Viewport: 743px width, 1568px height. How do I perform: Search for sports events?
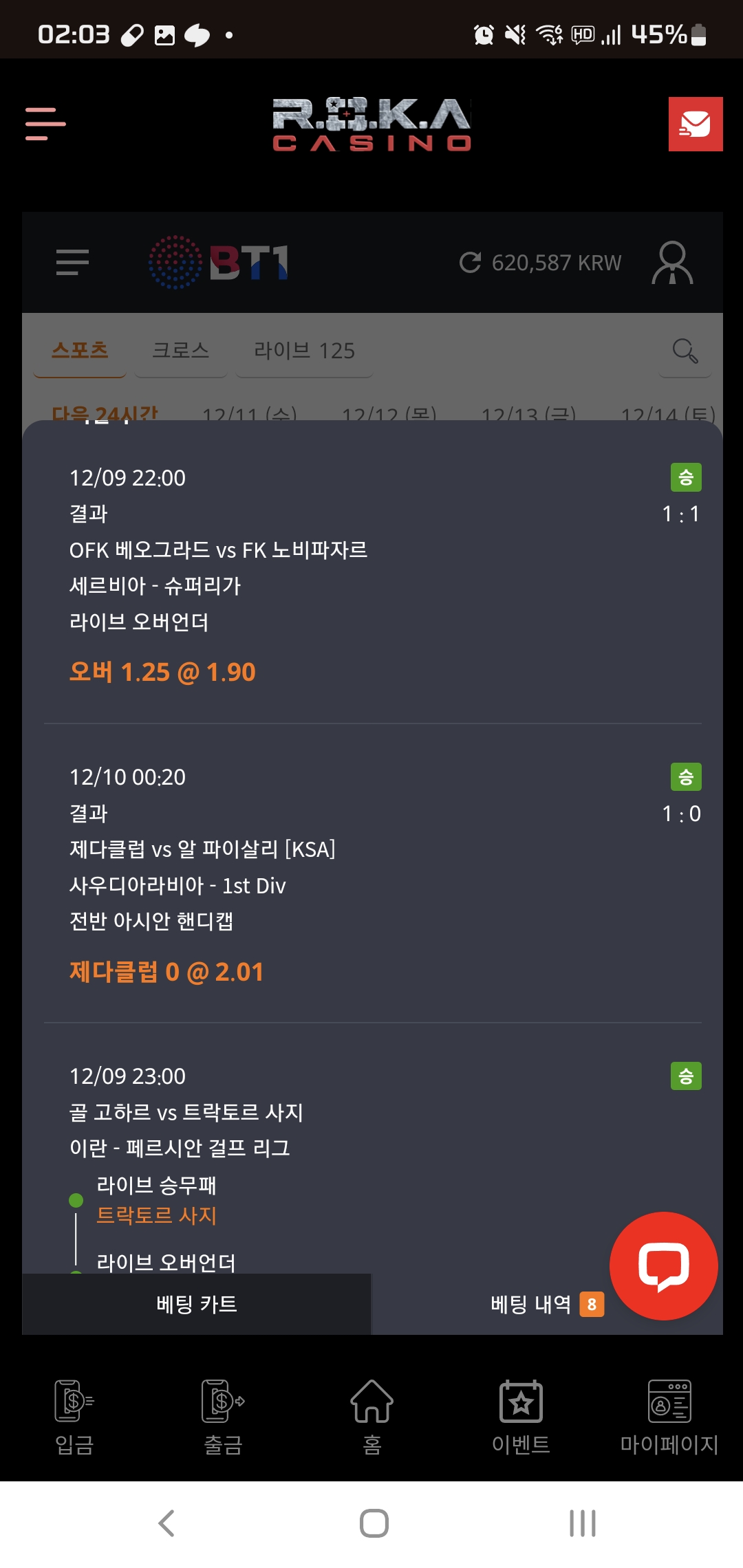(685, 350)
